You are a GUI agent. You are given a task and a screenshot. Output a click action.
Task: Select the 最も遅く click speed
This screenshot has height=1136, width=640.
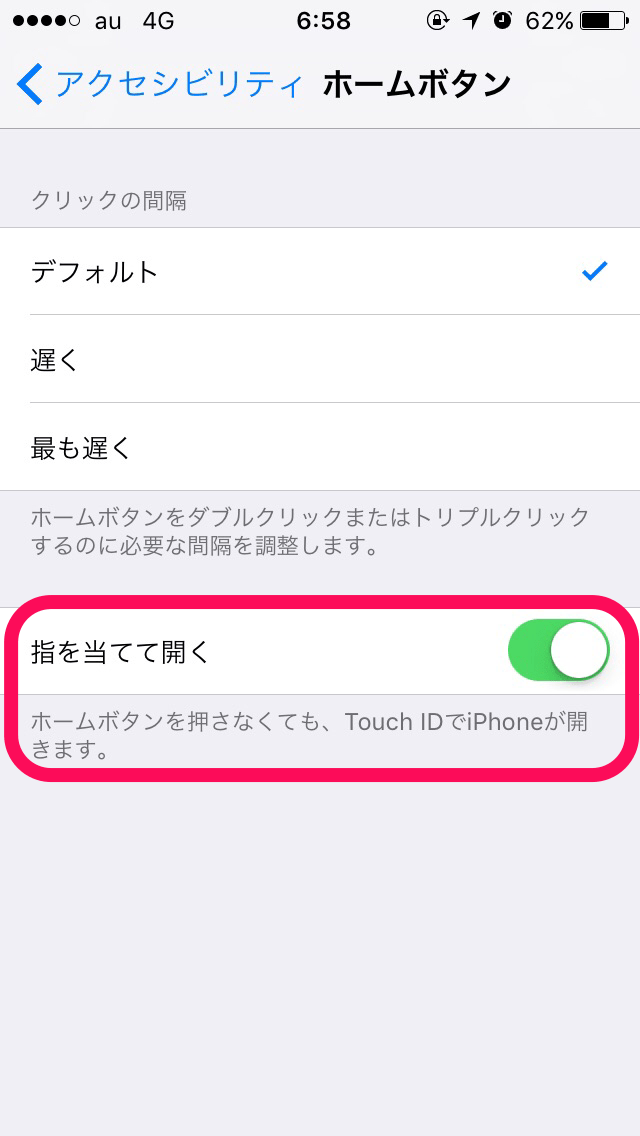click(x=320, y=447)
